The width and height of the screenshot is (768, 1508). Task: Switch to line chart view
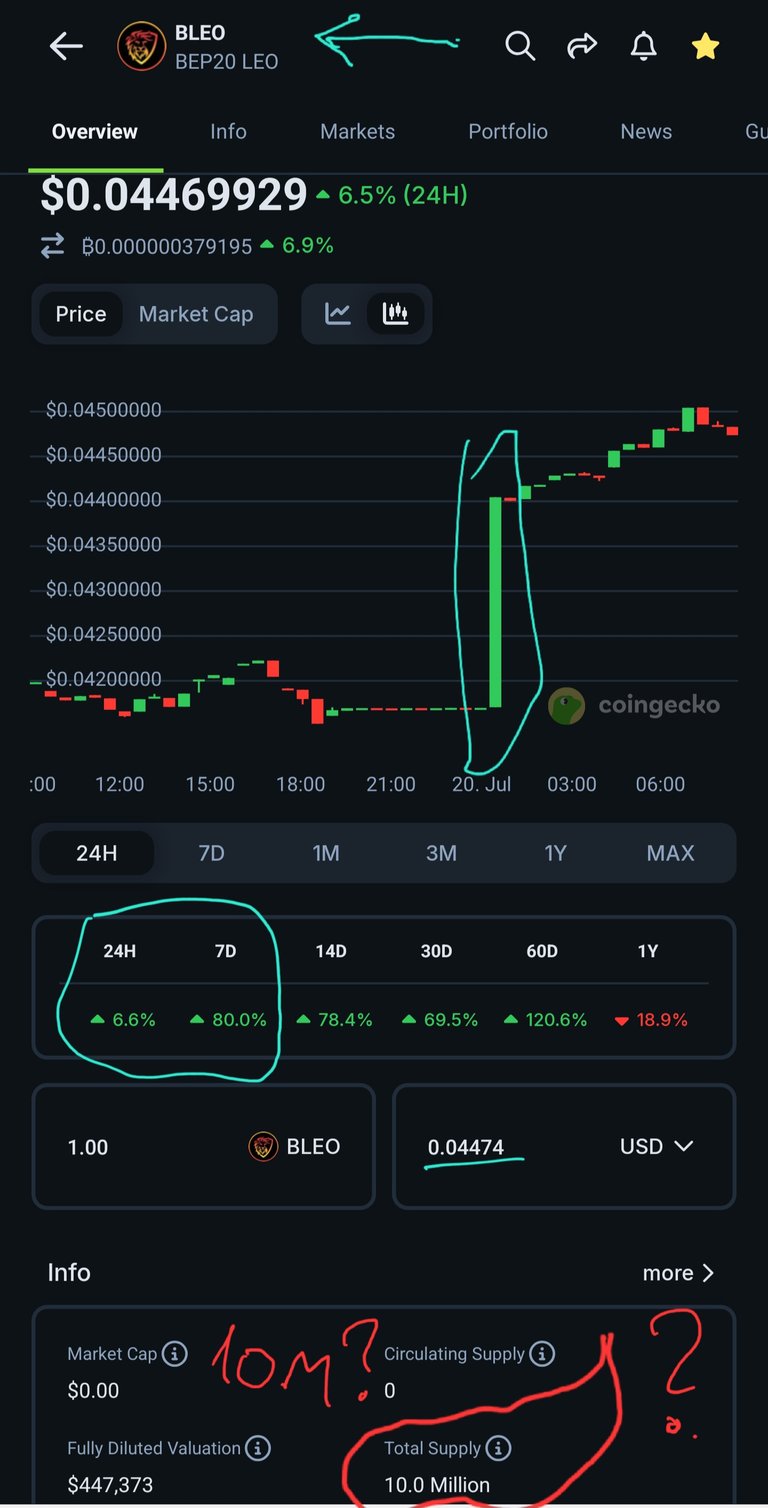(x=338, y=314)
